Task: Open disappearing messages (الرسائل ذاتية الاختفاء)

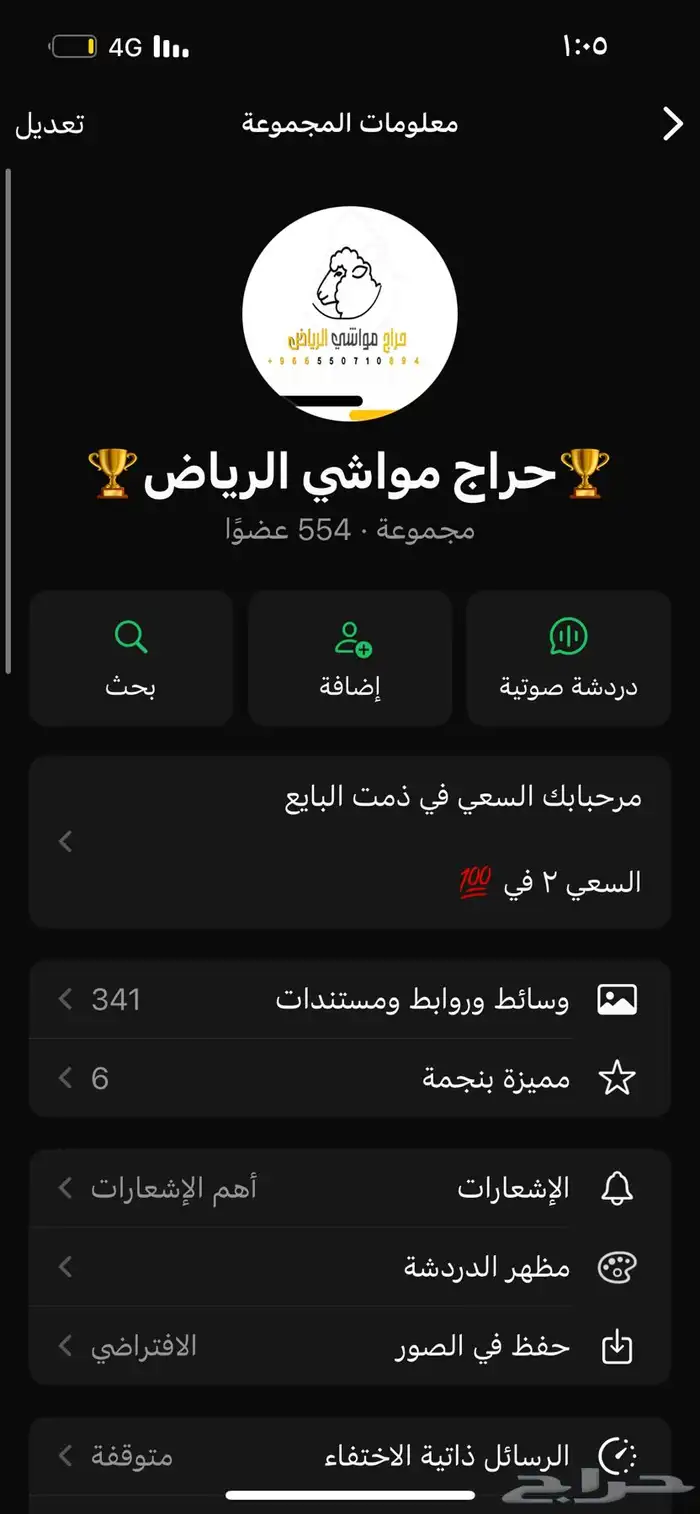Action: [x=350, y=1455]
